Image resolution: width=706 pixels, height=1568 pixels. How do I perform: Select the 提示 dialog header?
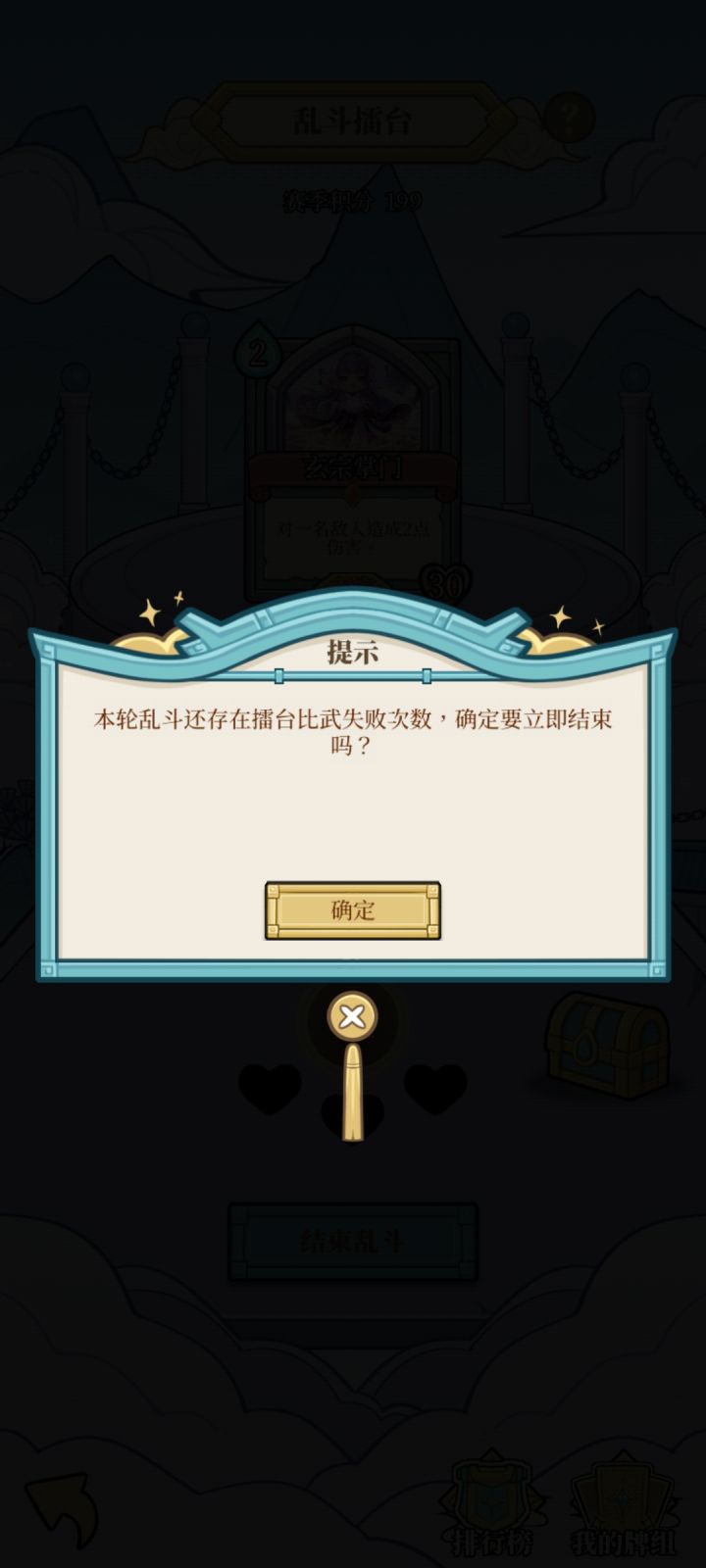pos(353,652)
